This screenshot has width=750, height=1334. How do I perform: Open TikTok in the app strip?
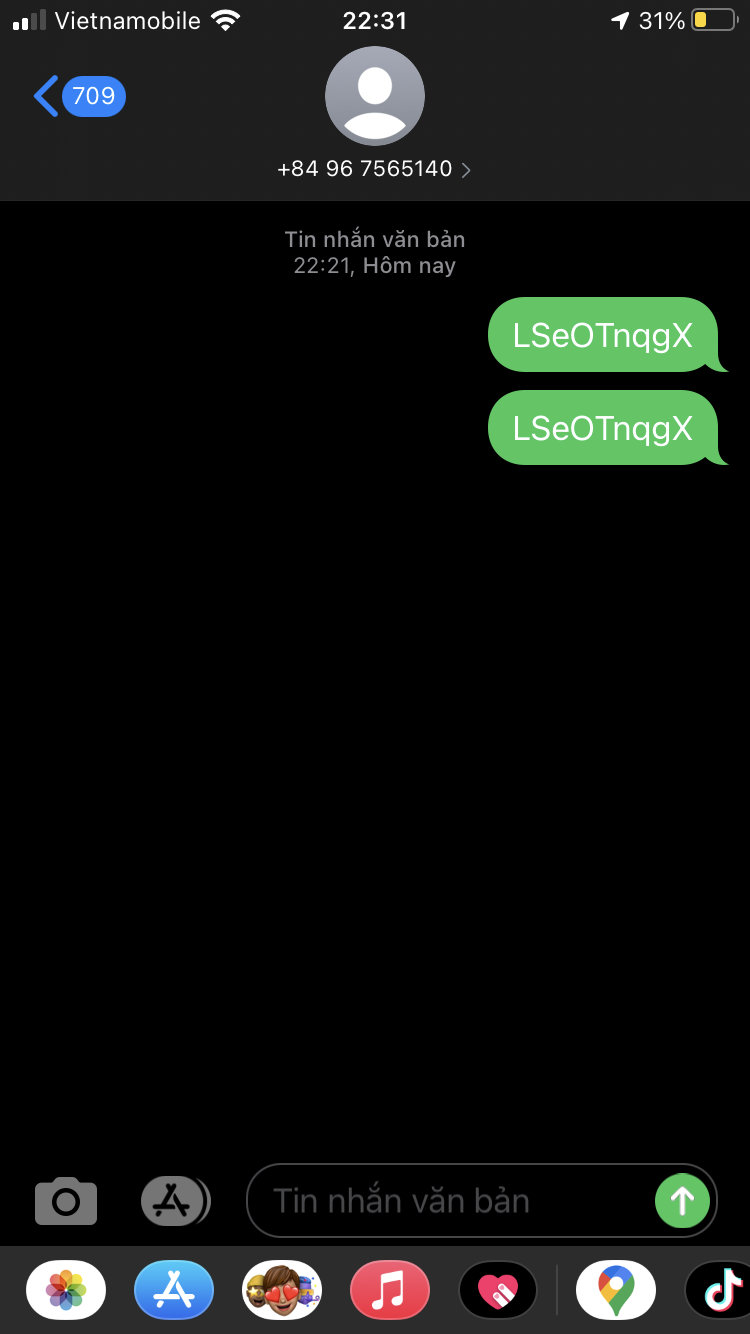pyautogui.click(x=720, y=1290)
